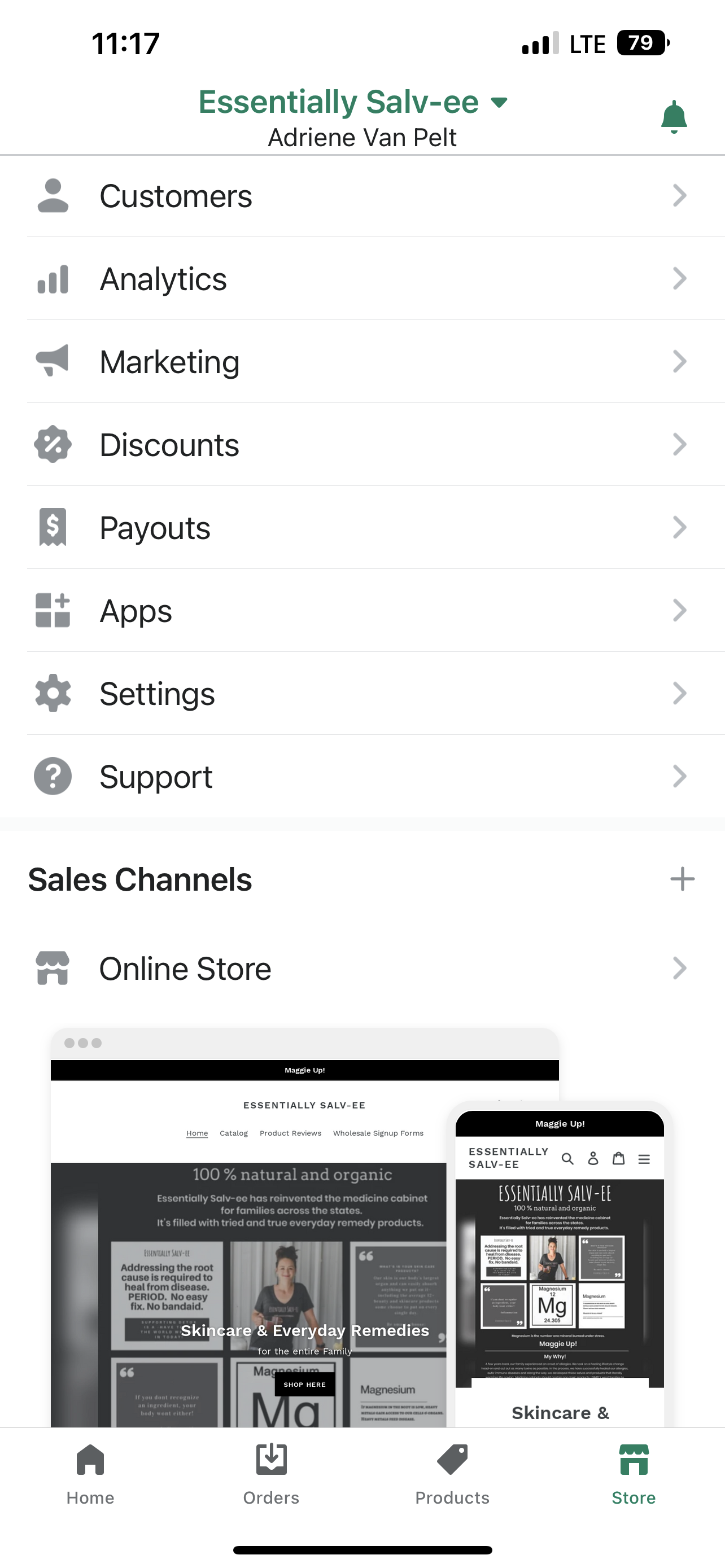Select the Store tab
725x1568 pixels.
[633, 1473]
